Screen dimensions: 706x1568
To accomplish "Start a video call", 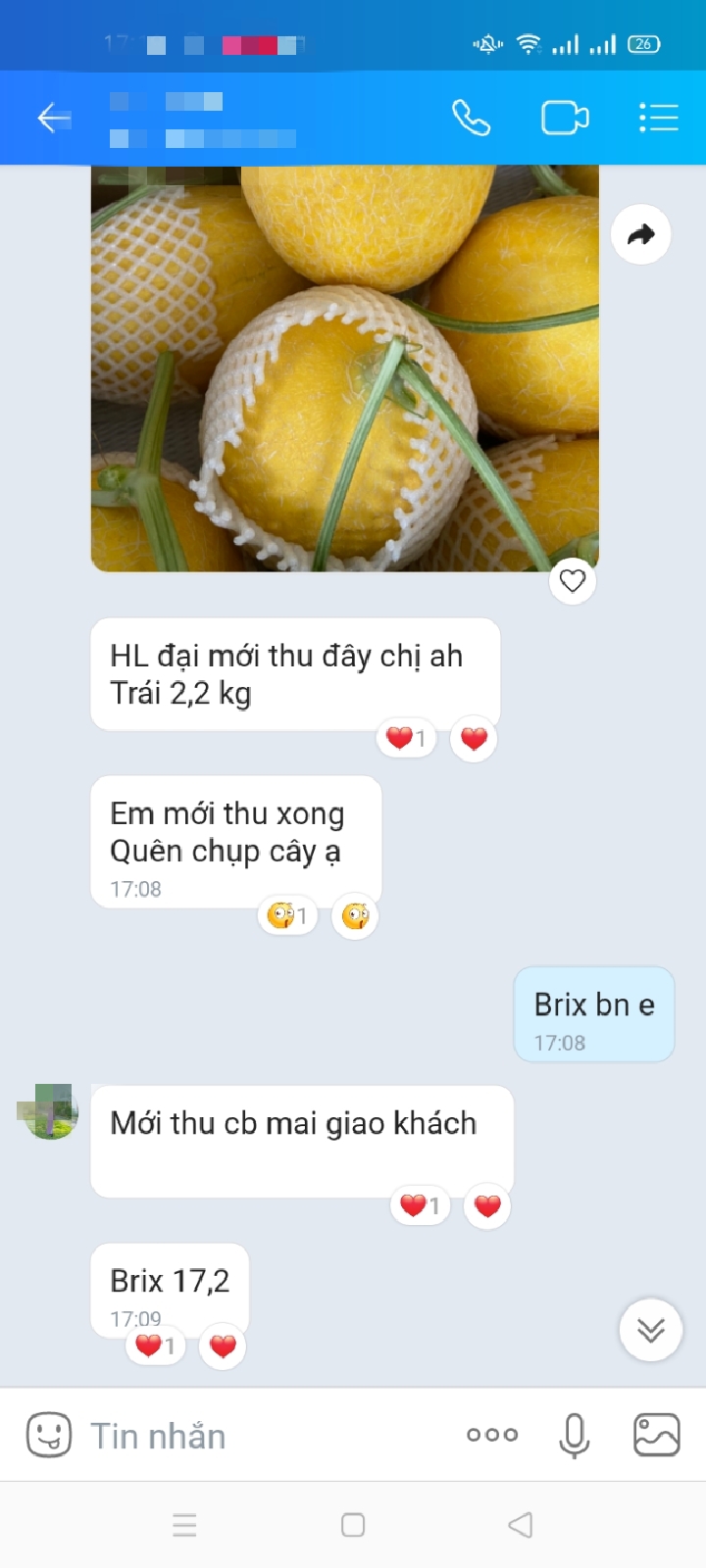I will click(x=565, y=119).
